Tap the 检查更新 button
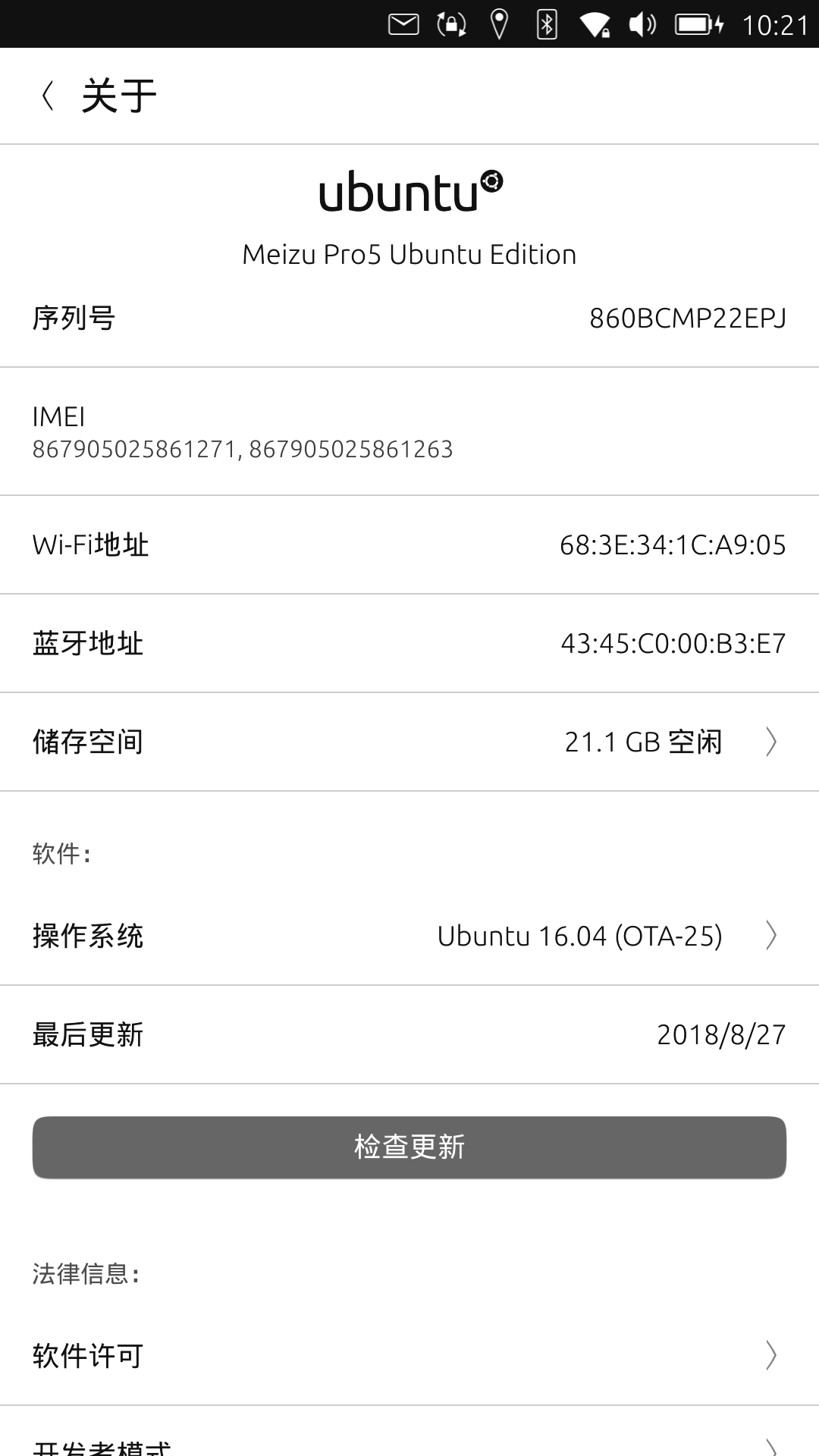Screen dimensions: 819x1456 pyautogui.click(x=409, y=1147)
